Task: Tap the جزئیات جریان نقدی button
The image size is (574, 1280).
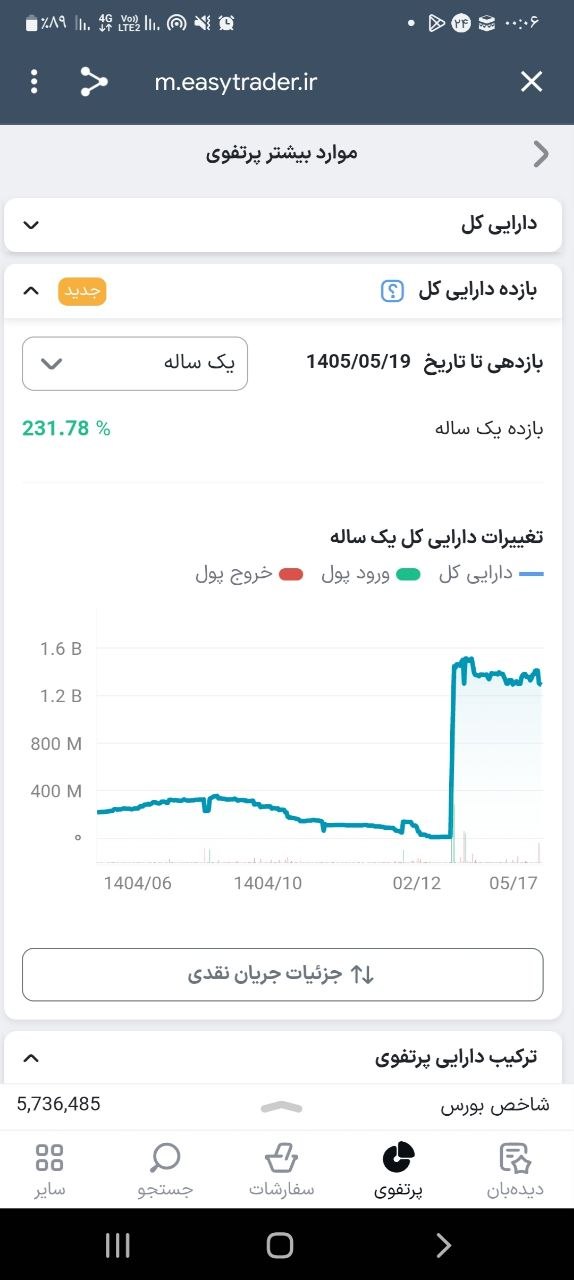Action: [x=283, y=974]
